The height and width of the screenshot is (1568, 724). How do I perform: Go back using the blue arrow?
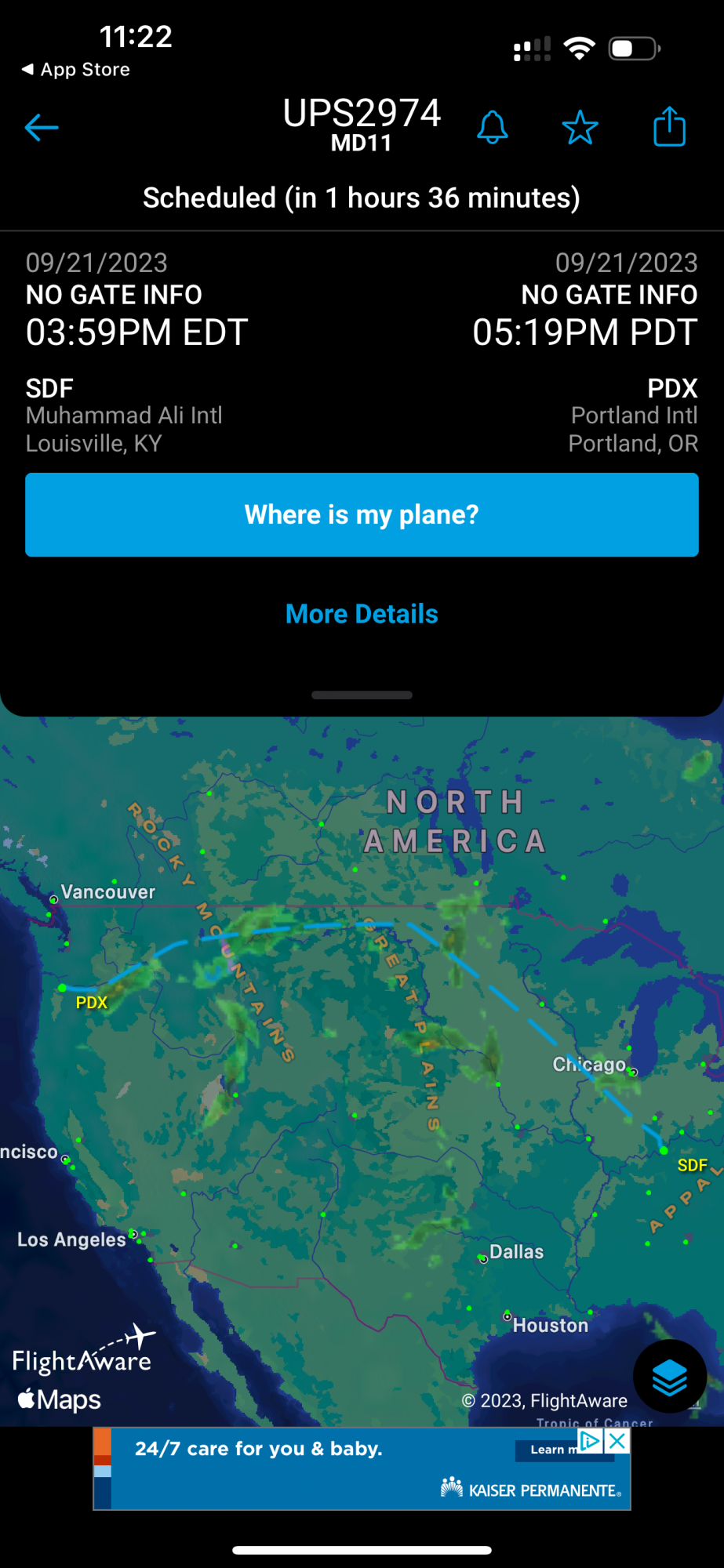pyautogui.click(x=42, y=127)
